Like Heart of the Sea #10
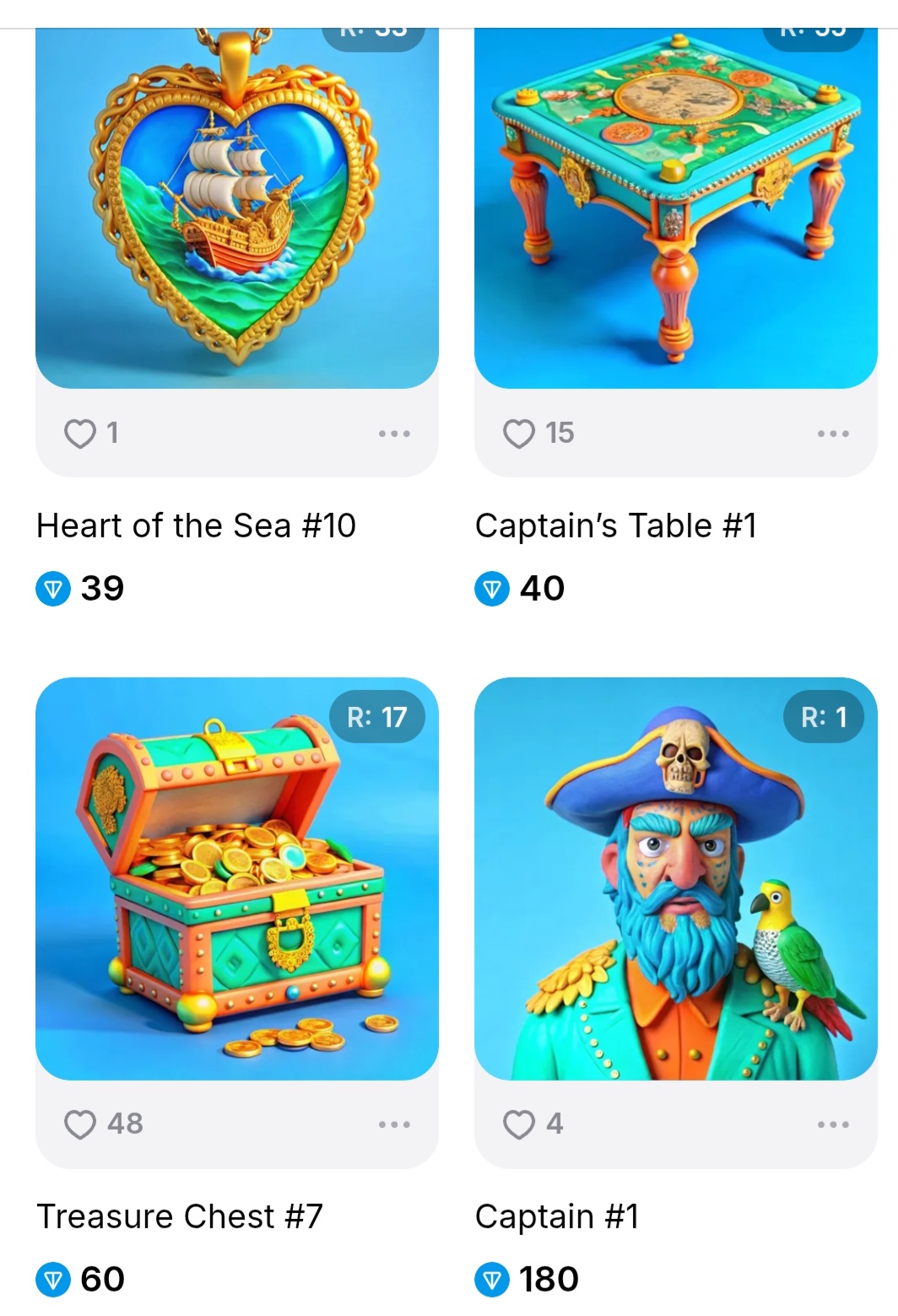 point(80,434)
